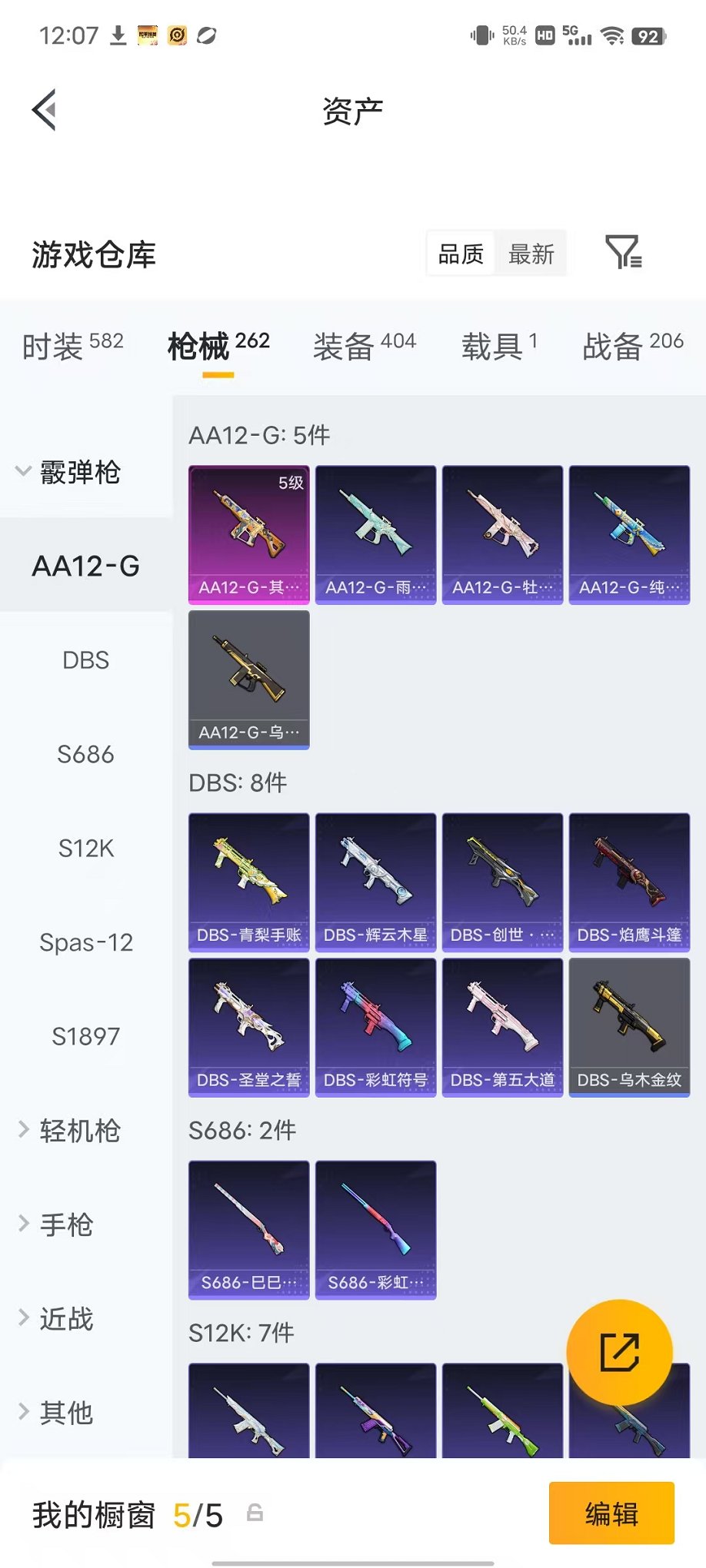Image resolution: width=706 pixels, height=1568 pixels.
Task: Switch to the 装备 tab
Action: (365, 346)
